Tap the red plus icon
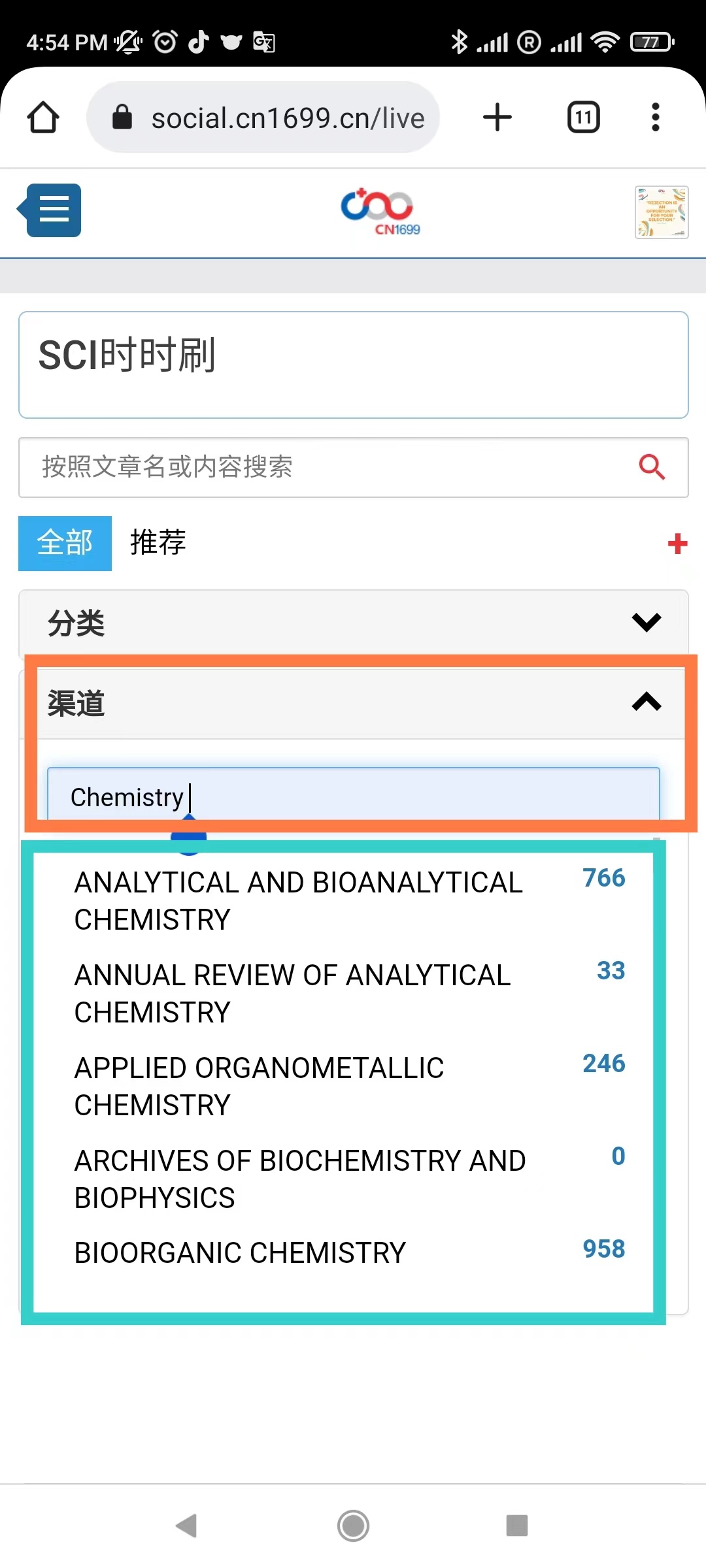The width and height of the screenshot is (706, 1568). click(677, 544)
